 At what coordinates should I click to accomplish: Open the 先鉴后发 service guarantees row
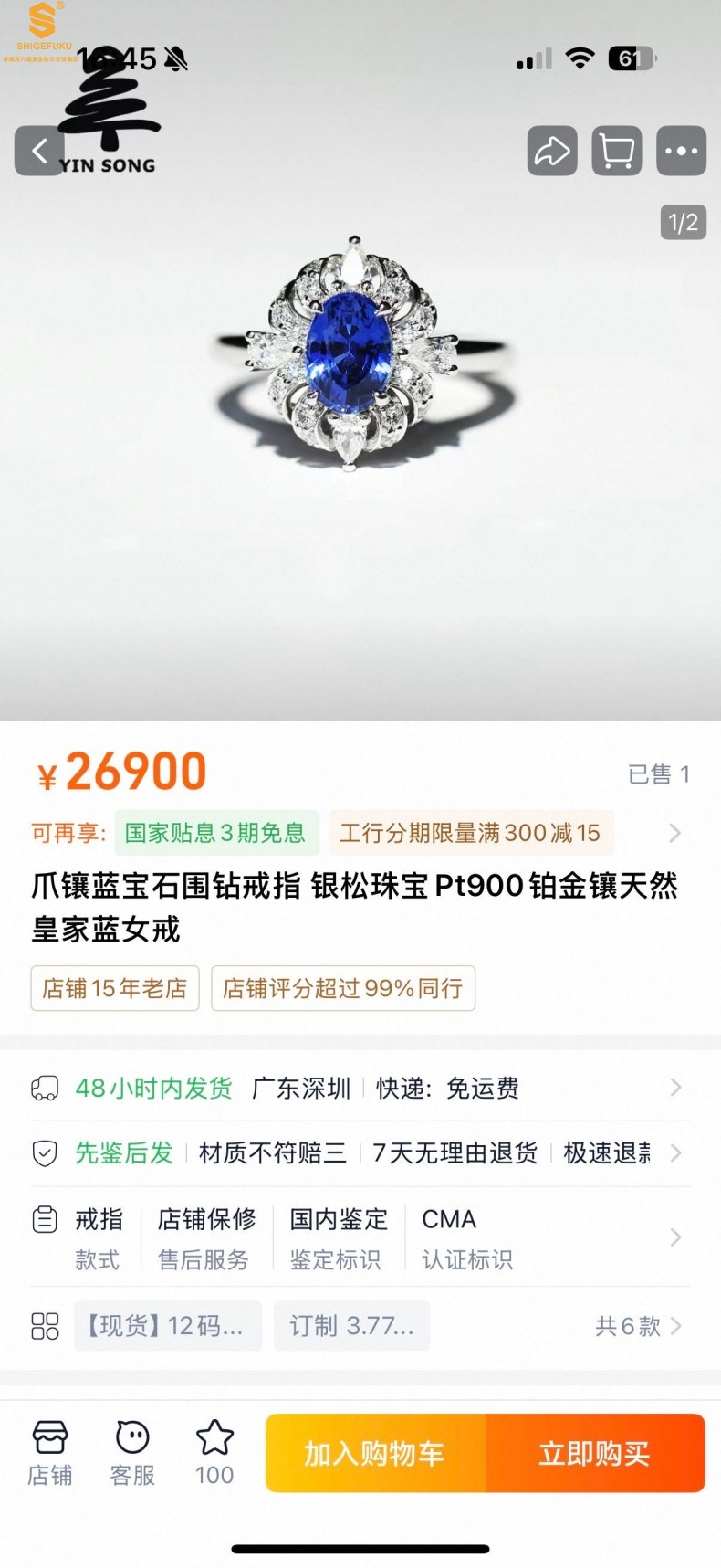click(360, 1152)
